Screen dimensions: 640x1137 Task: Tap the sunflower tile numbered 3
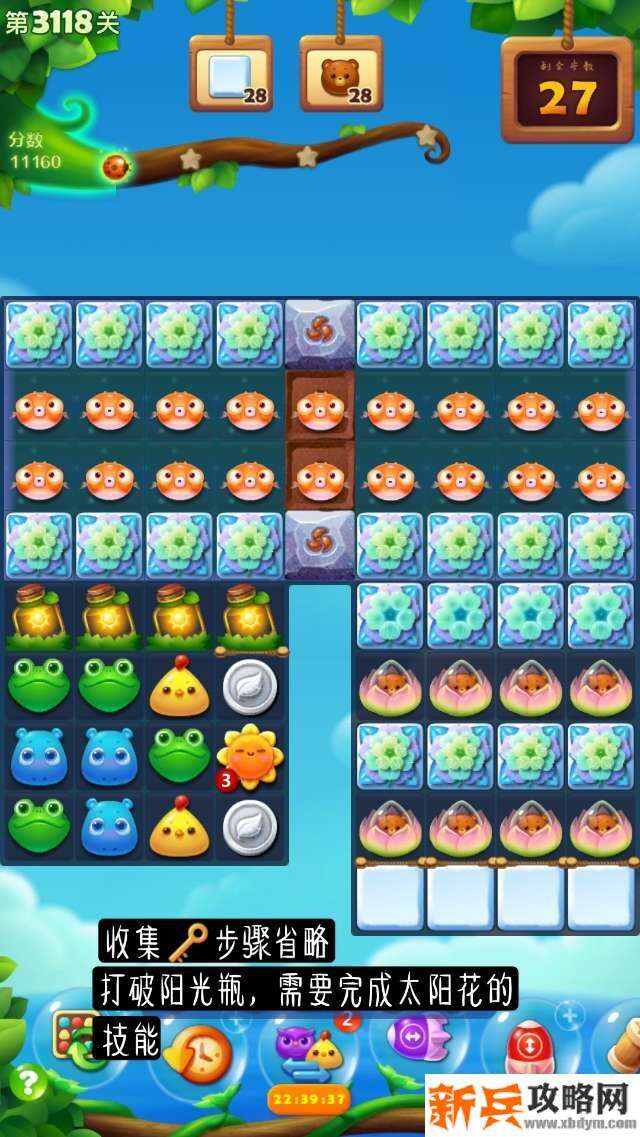[248, 755]
